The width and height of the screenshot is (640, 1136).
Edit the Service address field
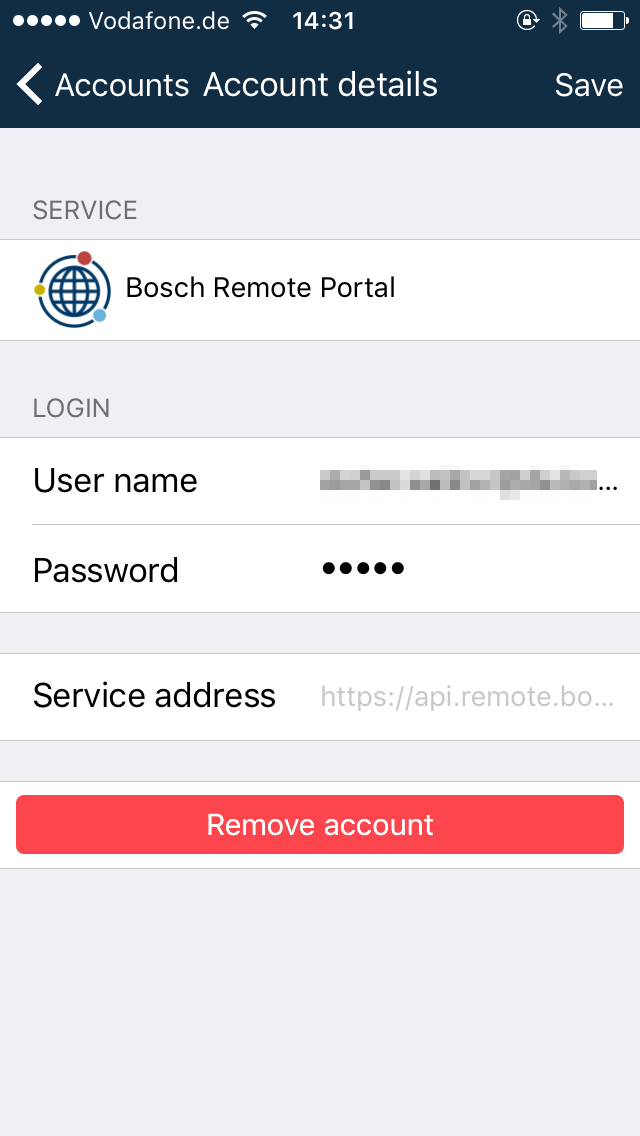467,696
